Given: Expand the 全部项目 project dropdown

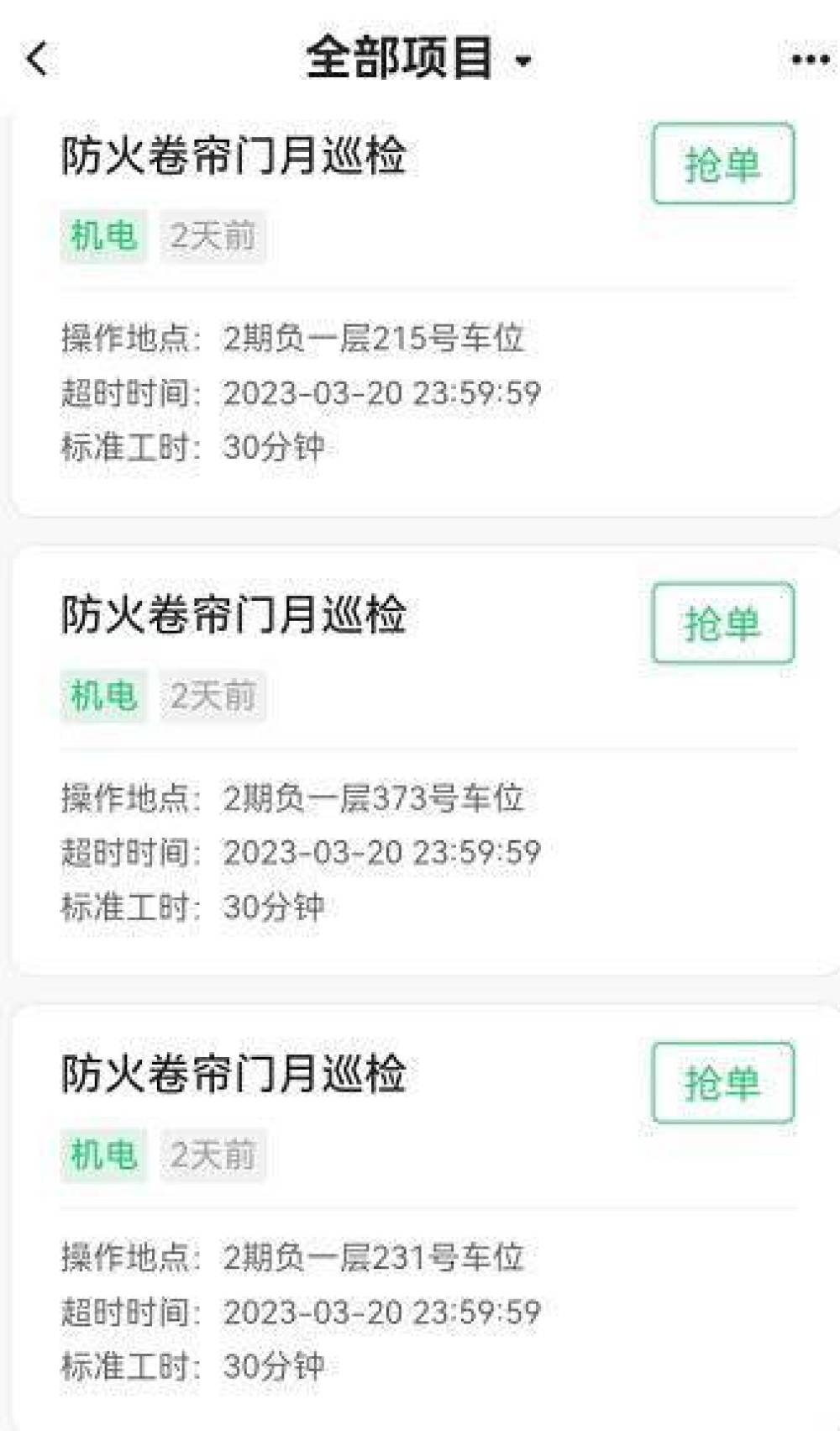Looking at the screenshot, I should (418, 59).
